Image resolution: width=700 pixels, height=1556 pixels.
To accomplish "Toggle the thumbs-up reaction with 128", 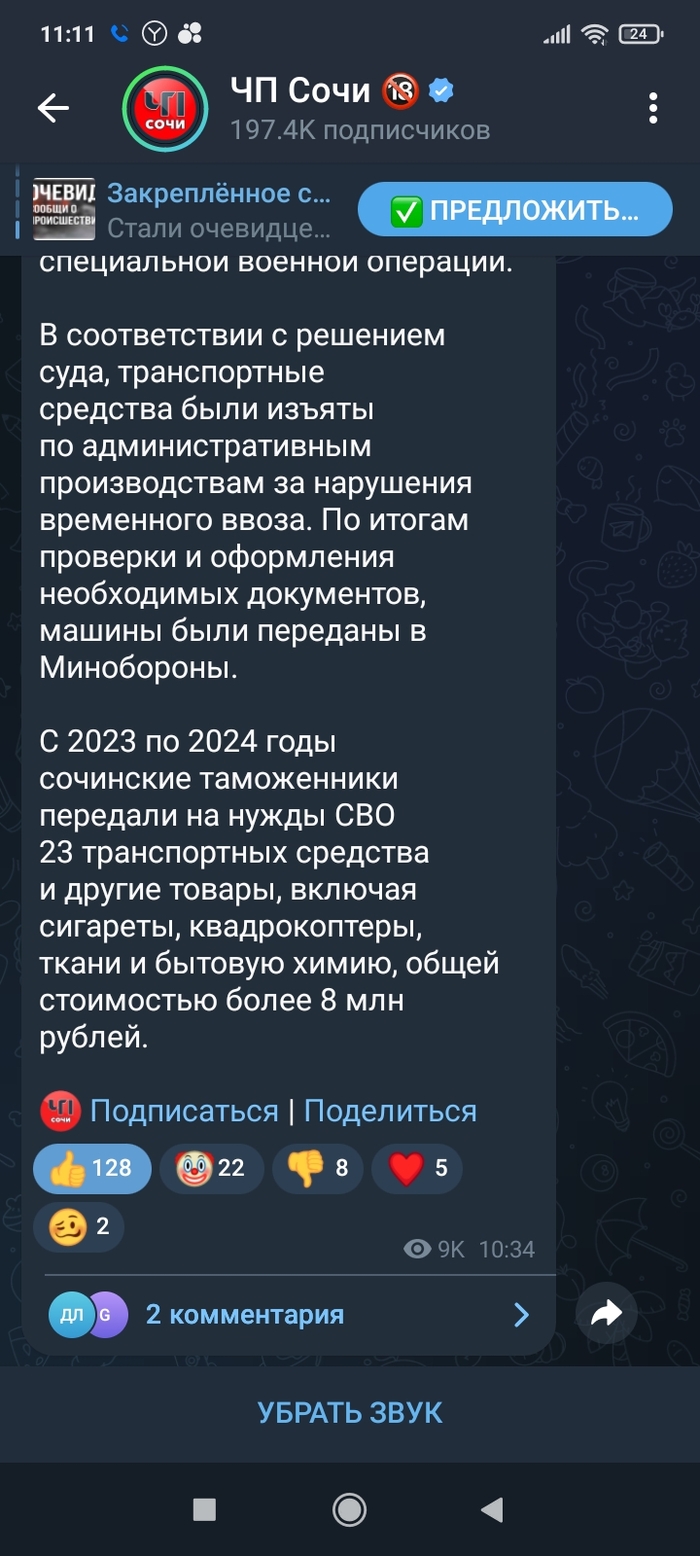I will 92,1168.
